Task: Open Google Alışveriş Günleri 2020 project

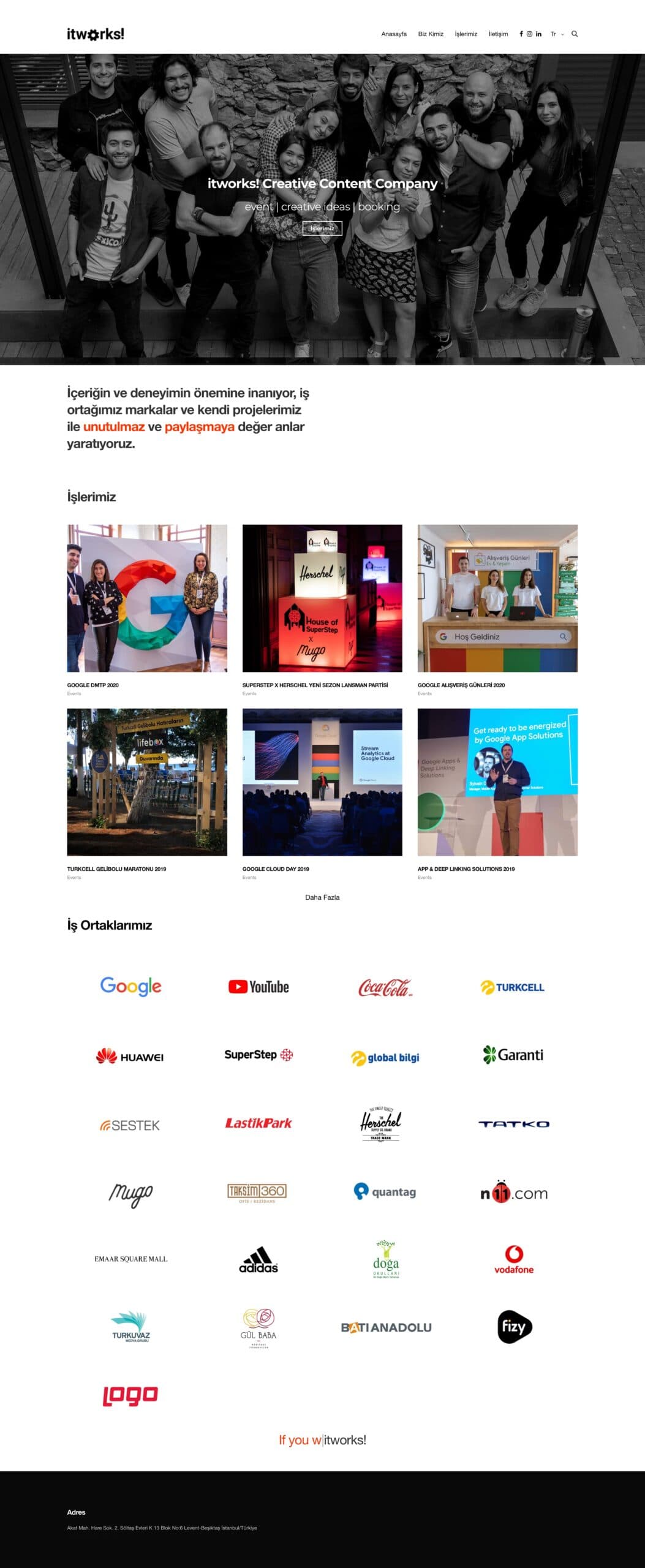Action: pyautogui.click(x=497, y=598)
